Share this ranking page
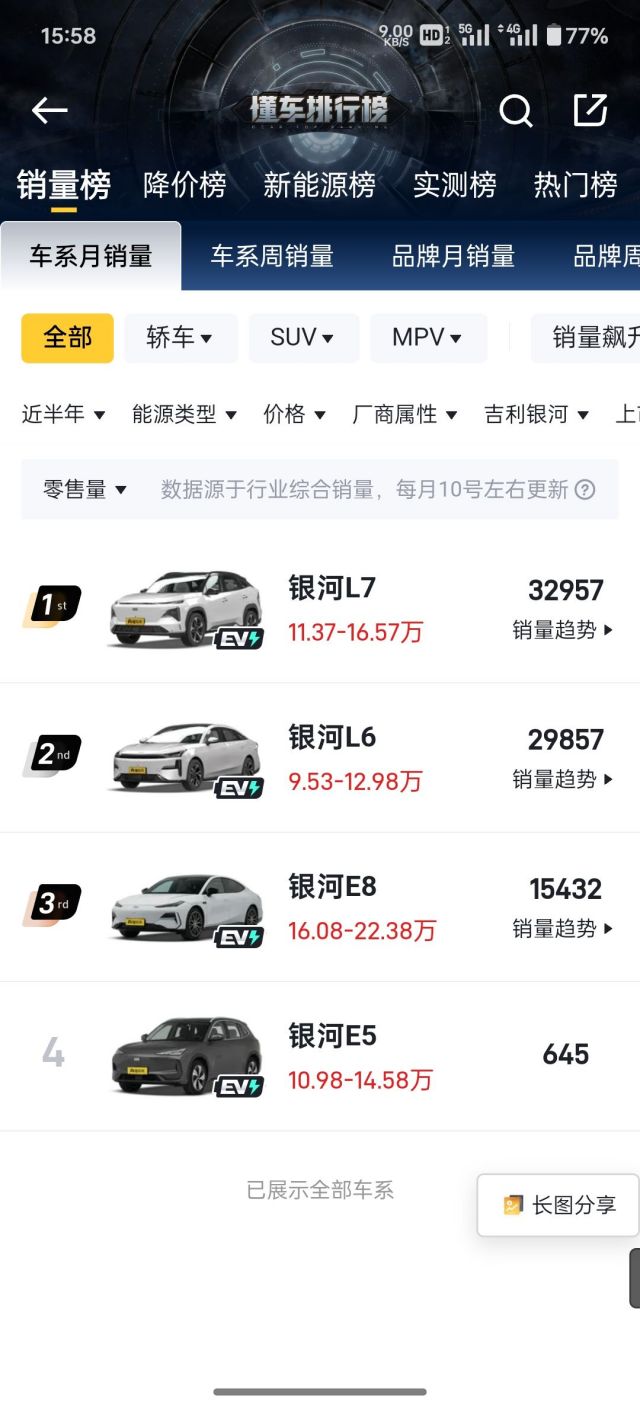Image resolution: width=640 pixels, height=1408 pixels. tap(590, 111)
